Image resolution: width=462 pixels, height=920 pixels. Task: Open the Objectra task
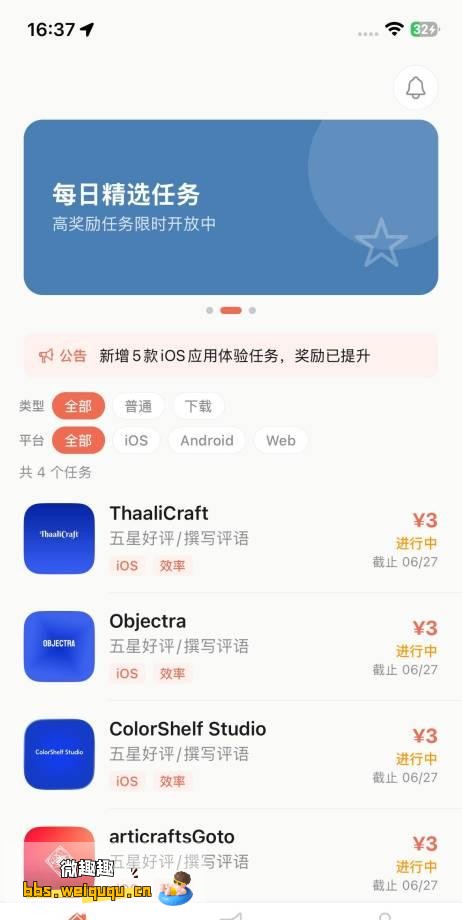231,647
